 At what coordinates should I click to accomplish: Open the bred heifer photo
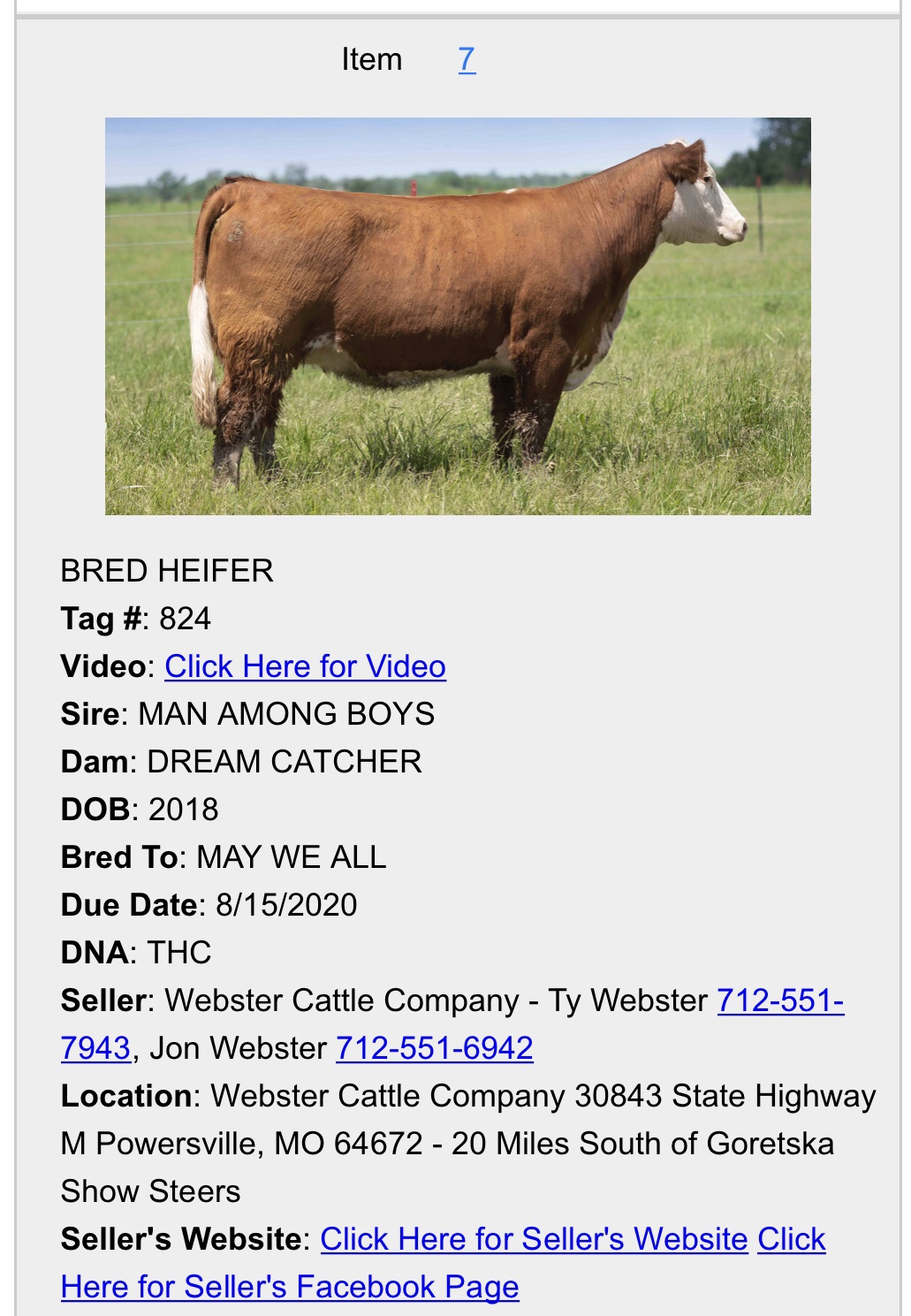point(458,316)
